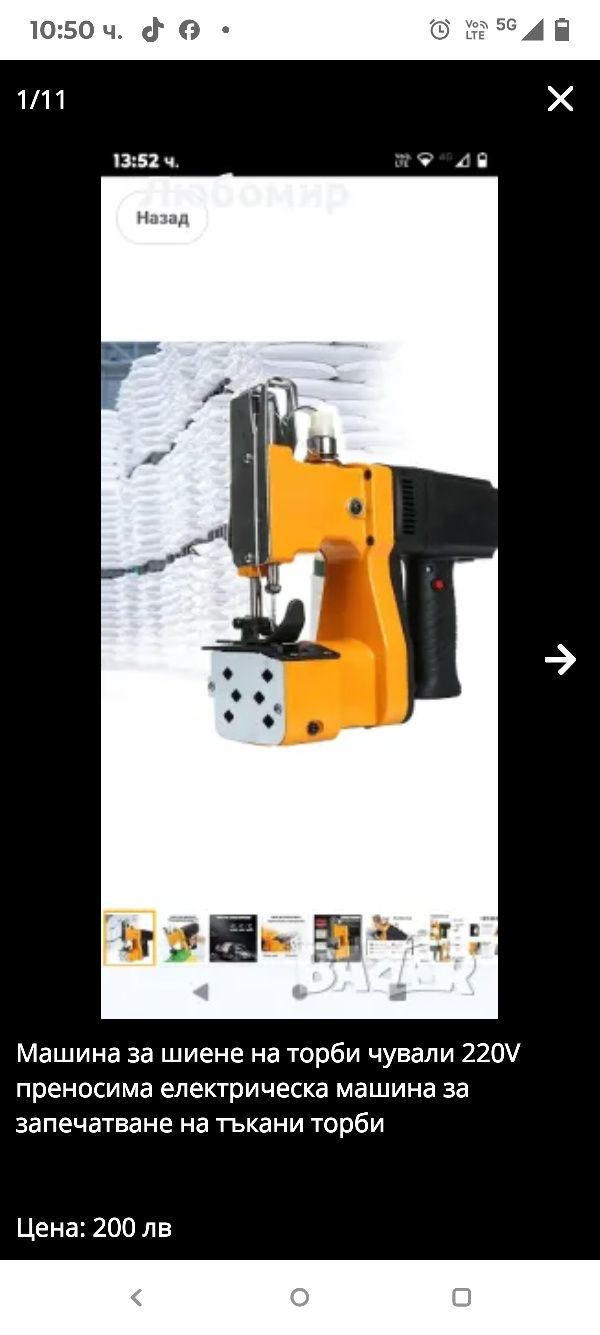Return to the home screen
600x1335 pixels.
pyautogui.click(x=299, y=1298)
